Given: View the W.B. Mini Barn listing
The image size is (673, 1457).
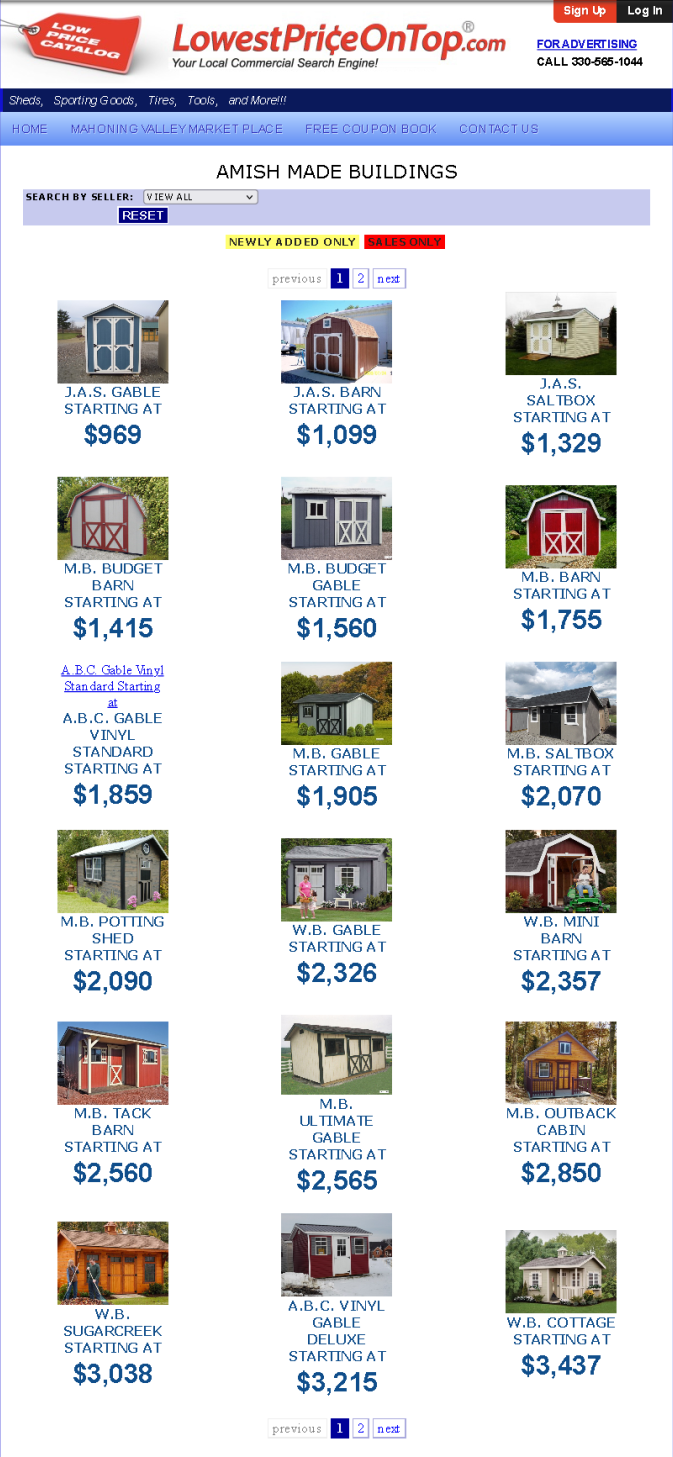Looking at the screenshot, I should [x=560, y=871].
